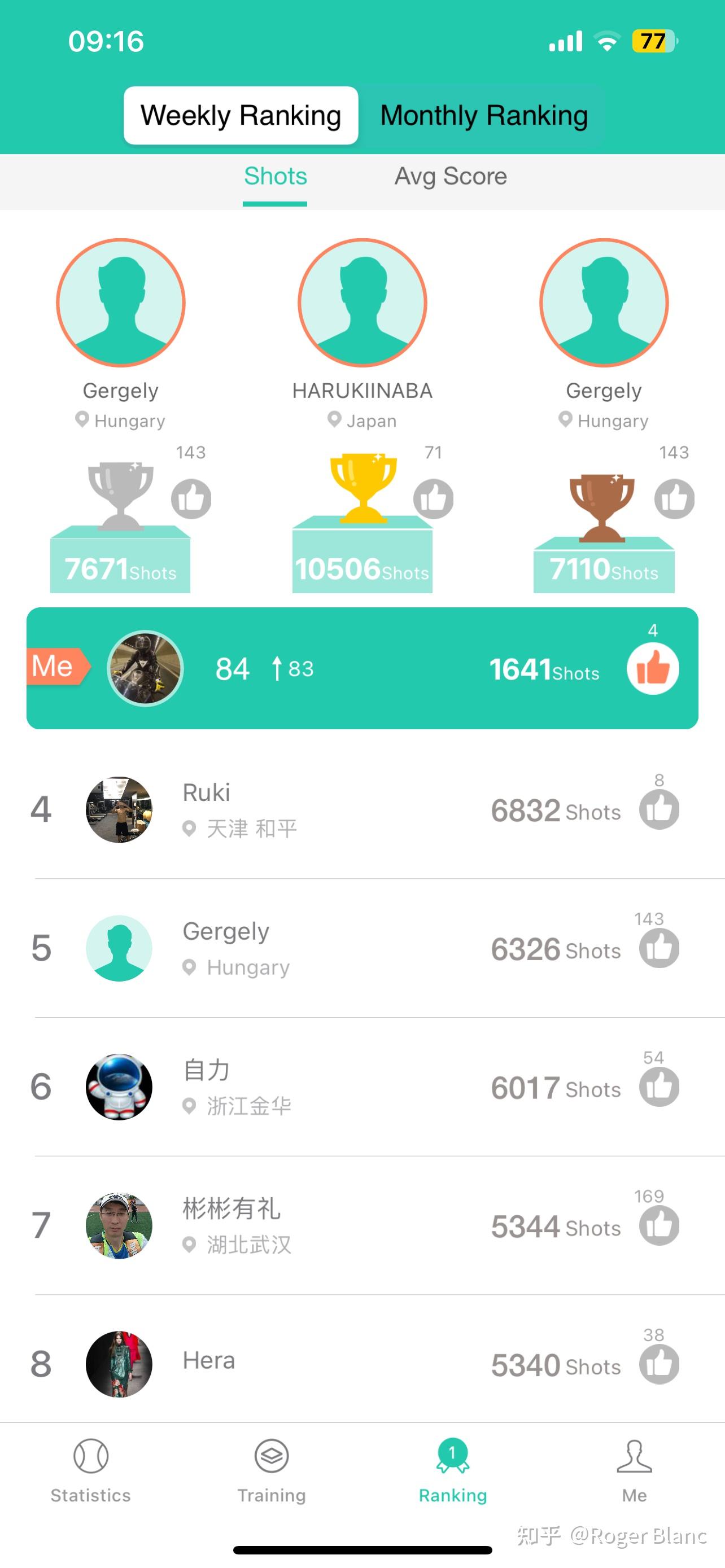Image resolution: width=725 pixels, height=1568 pixels.
Task: Select the Weekly Ranking segment
Action: pyautogui.click(x=241, y=116)
